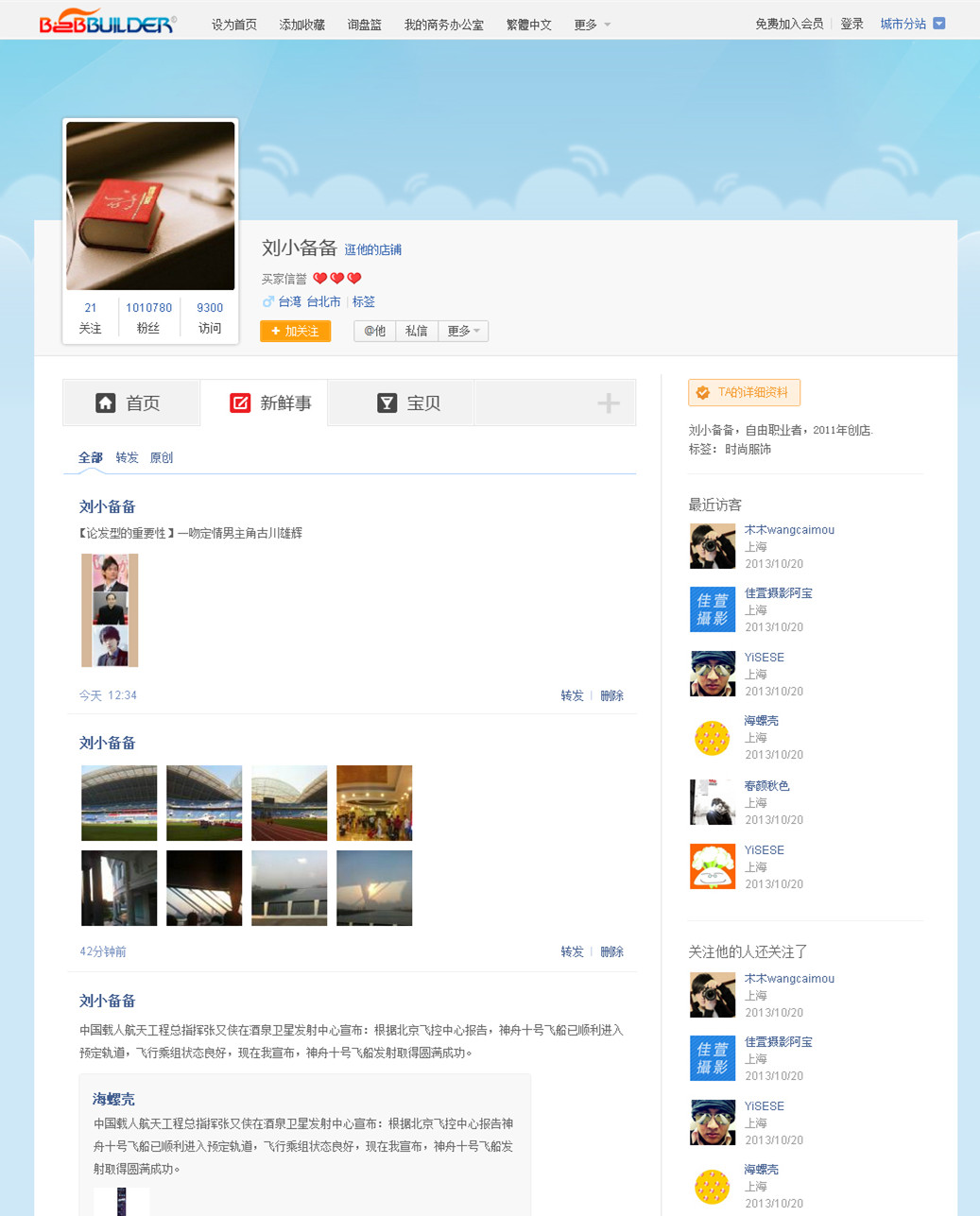
Task: Open 我的商务办公室 in the top bar
Action: (443, 25)
